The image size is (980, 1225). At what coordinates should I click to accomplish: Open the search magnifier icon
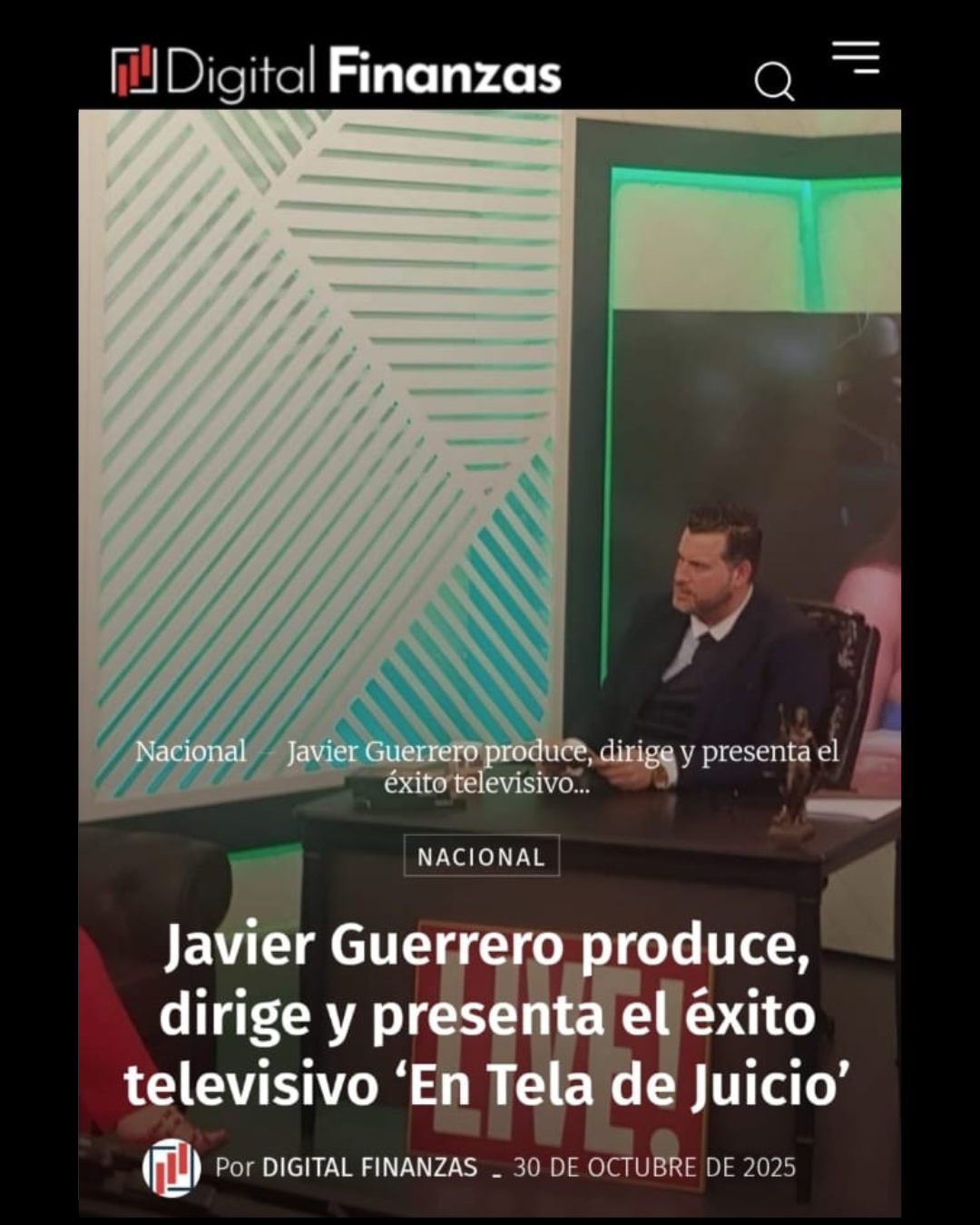tap(774, 82)
